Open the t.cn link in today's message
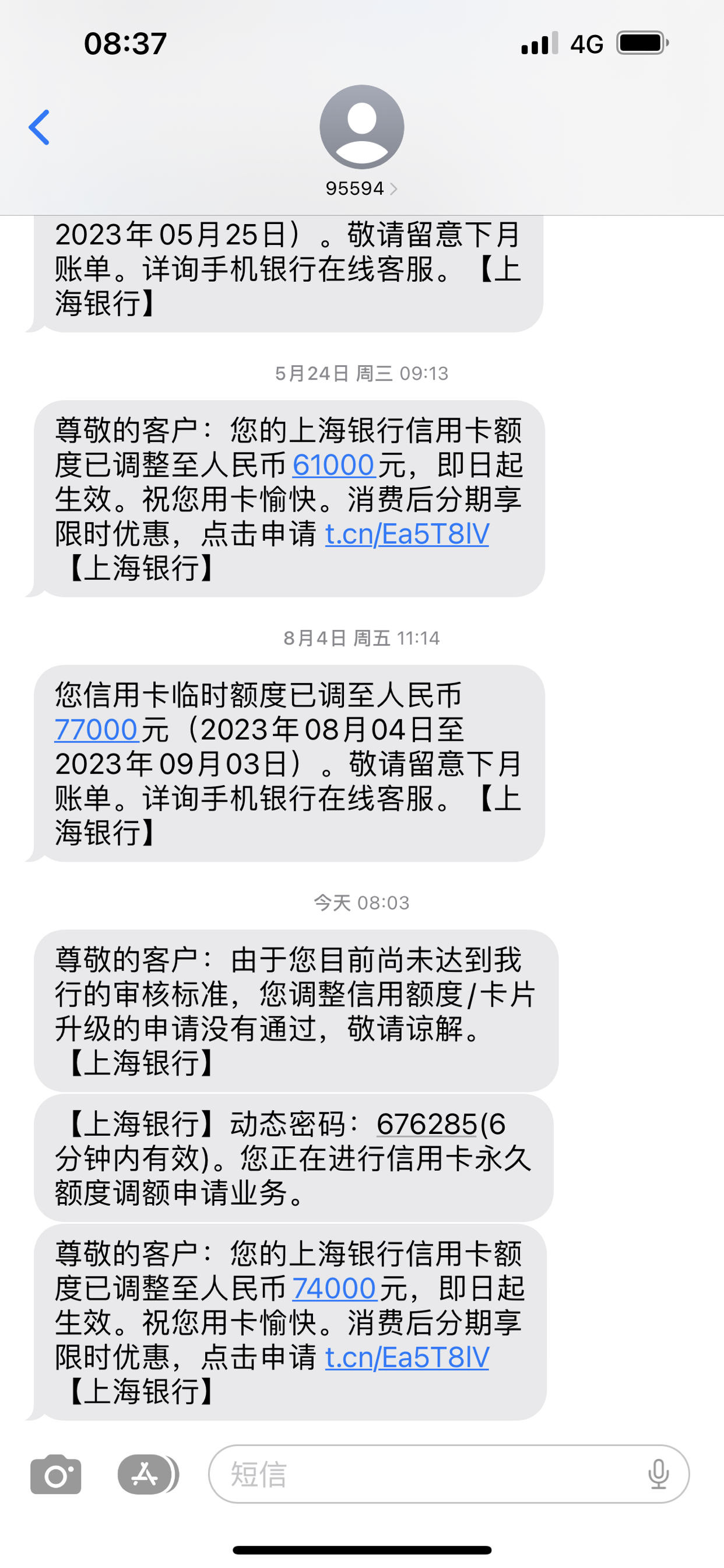 point(407,1357)
